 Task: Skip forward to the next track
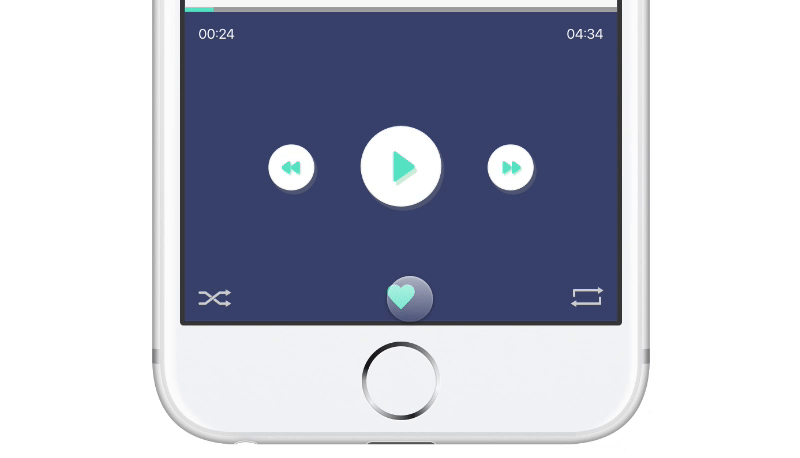click(510, 167)
